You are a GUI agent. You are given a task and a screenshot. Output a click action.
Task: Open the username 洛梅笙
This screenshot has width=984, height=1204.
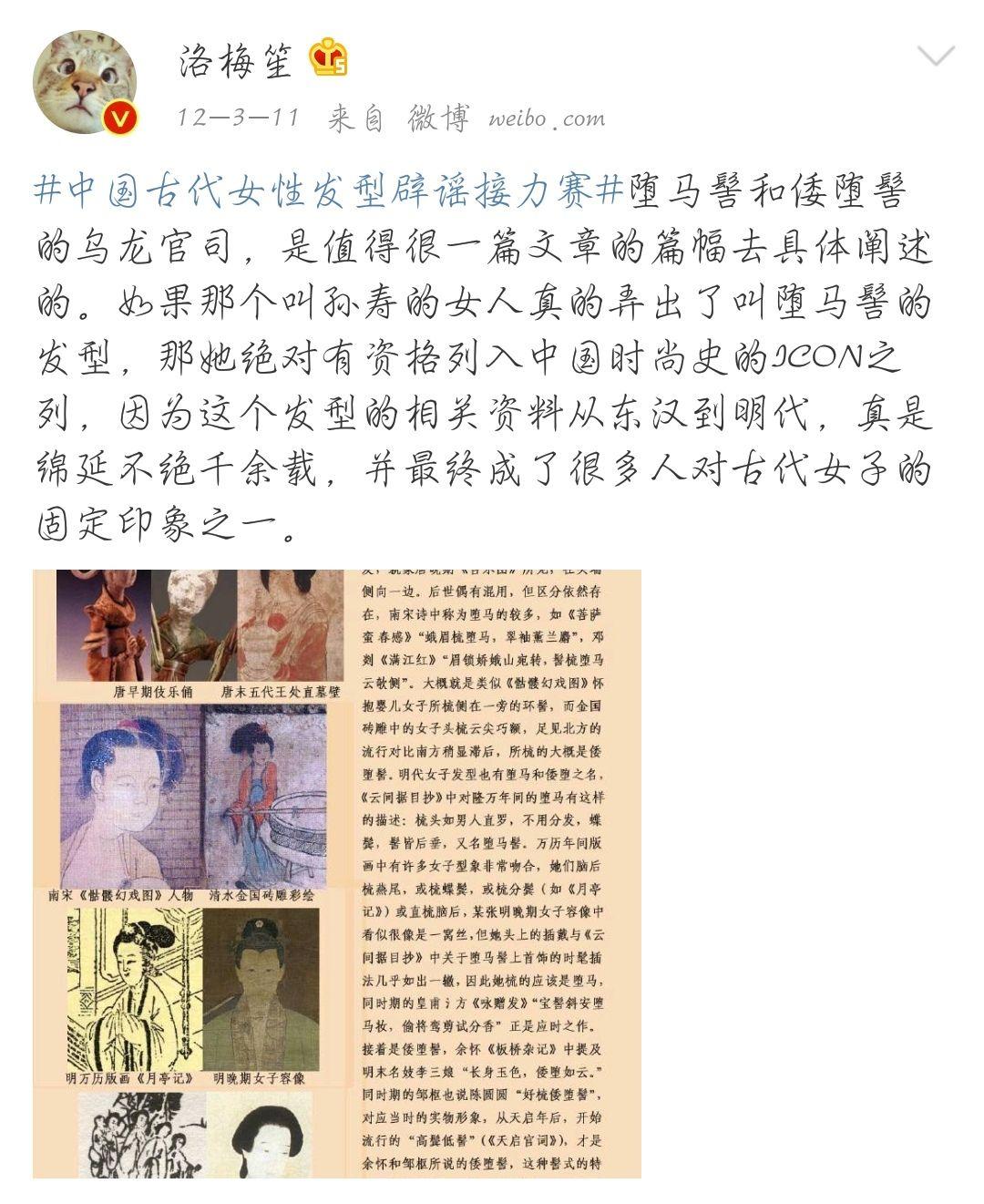pos(234,62)
